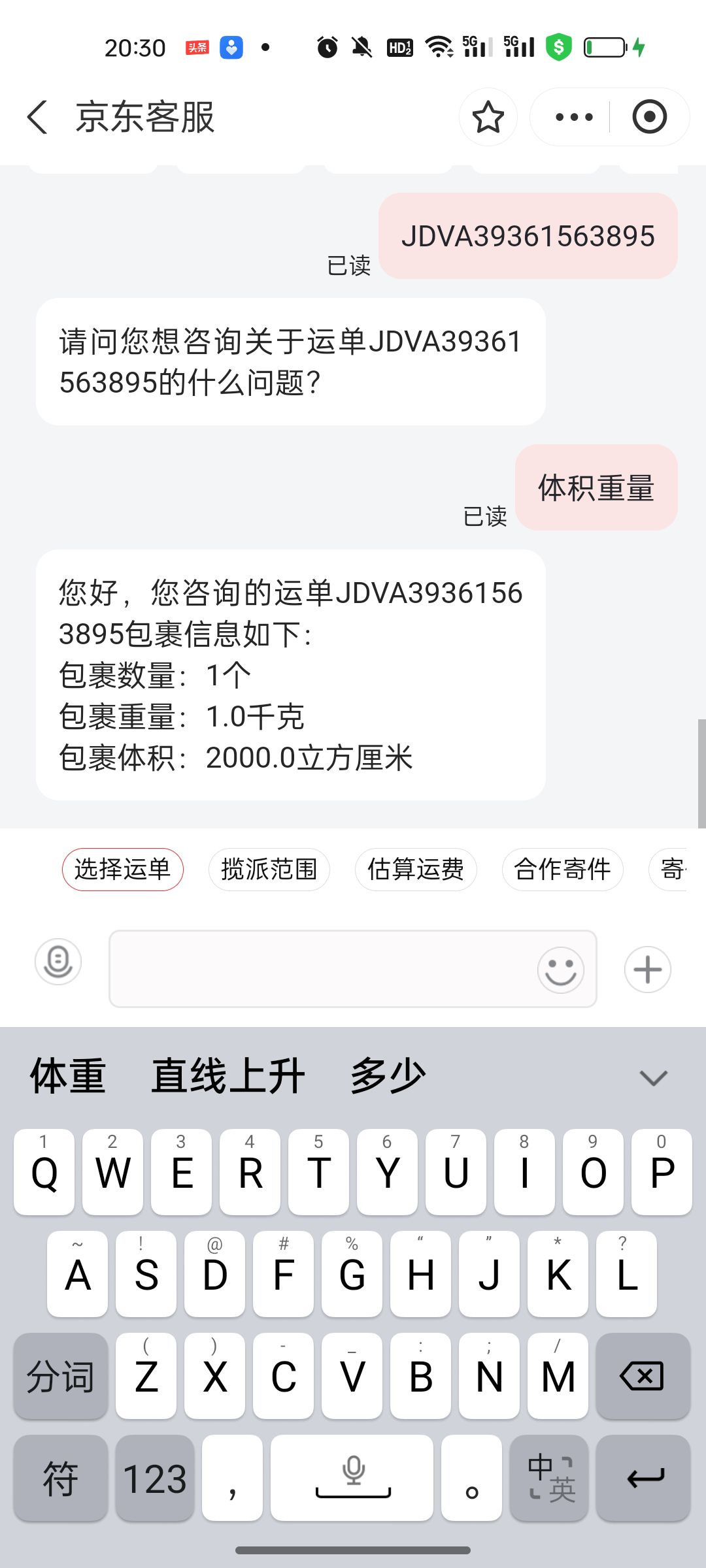
Task: Open the plus attachment menu
Action: tap(647, 970)
